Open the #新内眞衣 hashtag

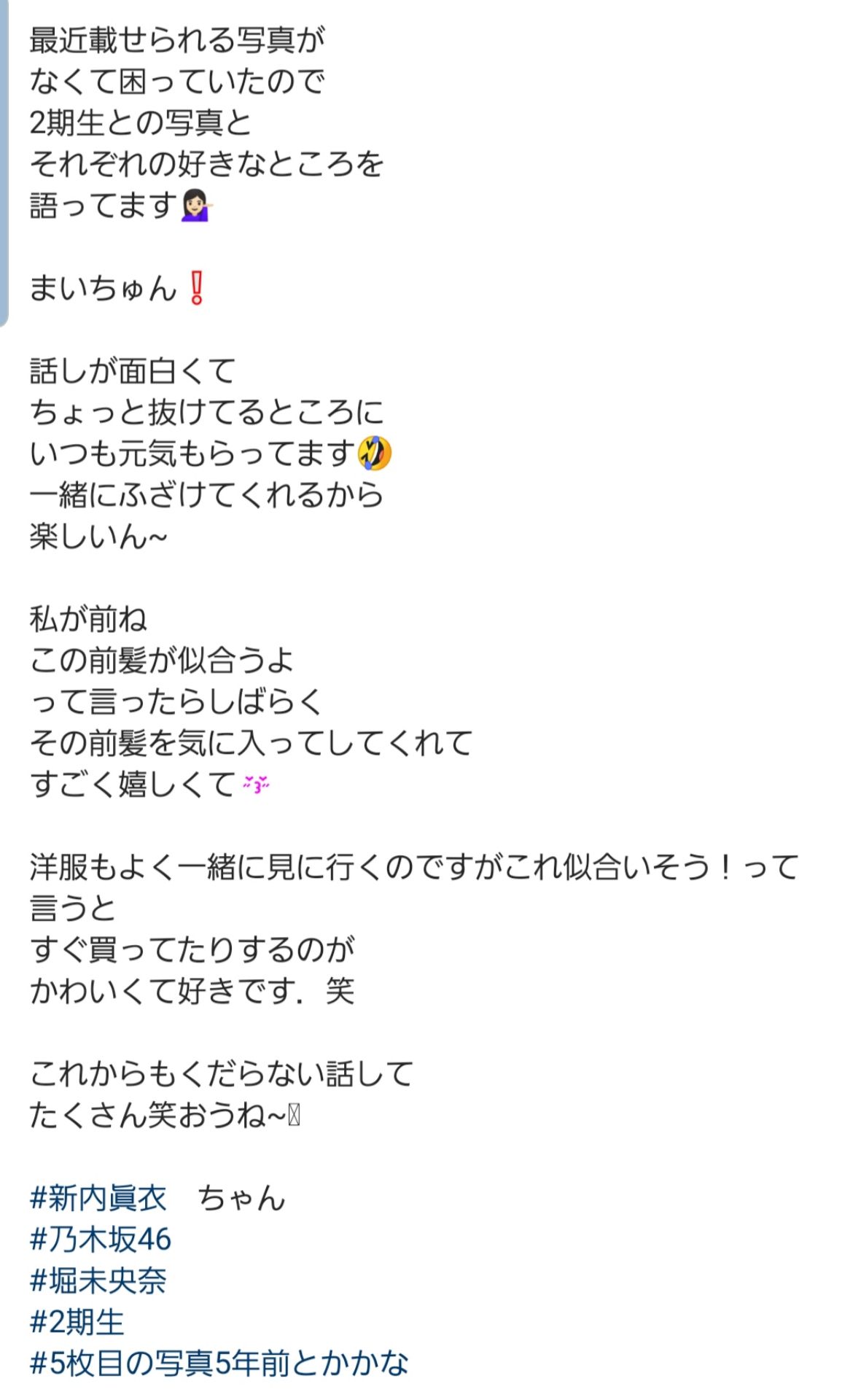(98, 1198)
